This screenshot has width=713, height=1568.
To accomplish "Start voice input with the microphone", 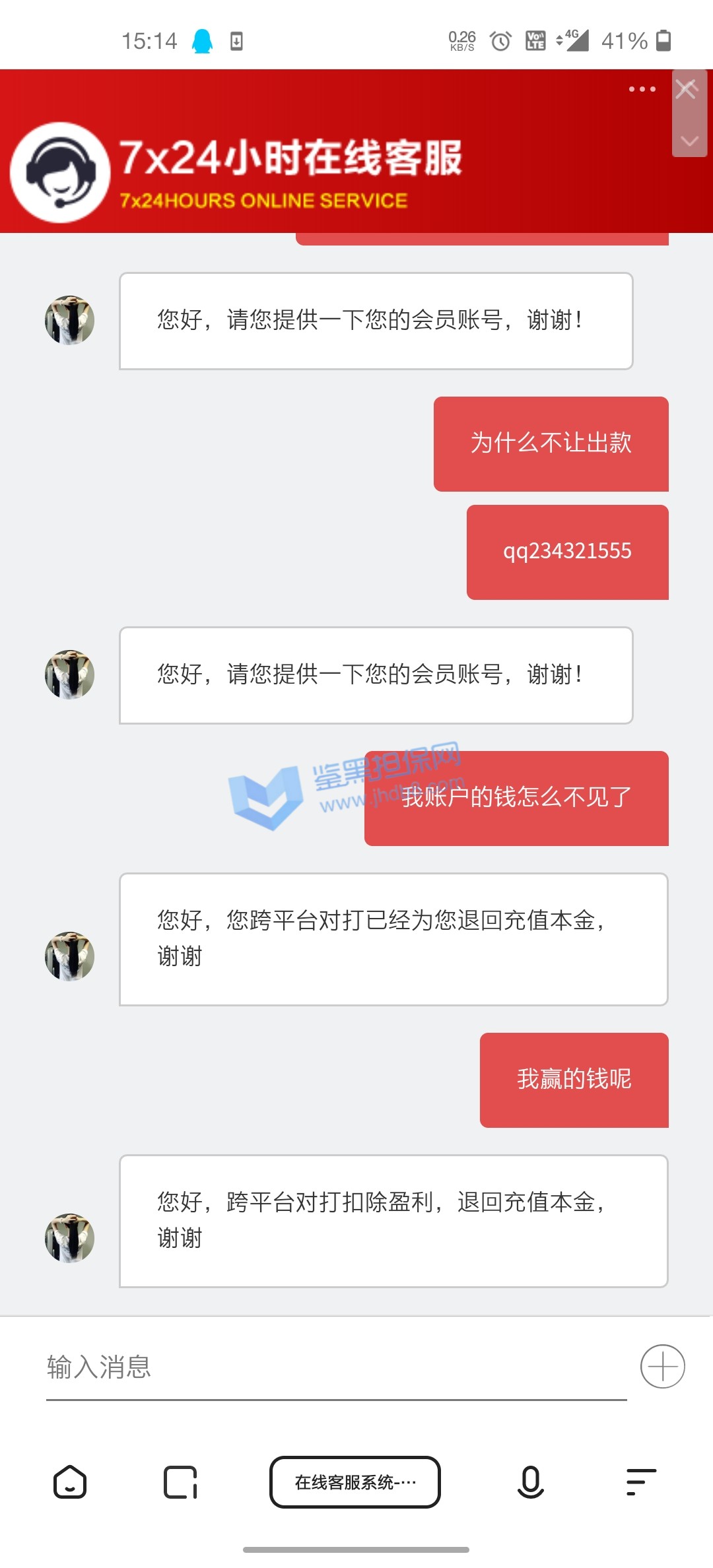I will pos(530,1482).
